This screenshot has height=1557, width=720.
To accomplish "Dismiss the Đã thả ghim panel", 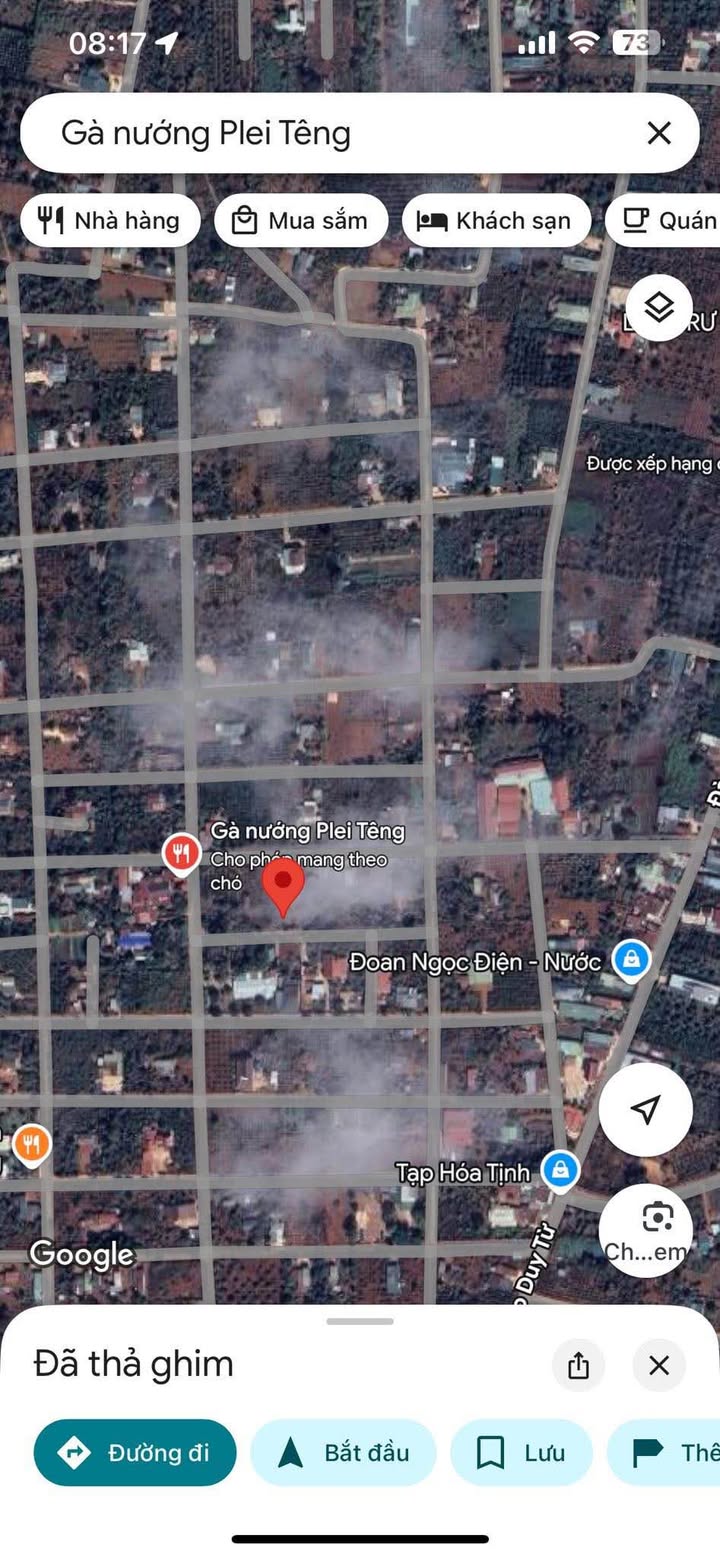I will [x=658, y=1365].
